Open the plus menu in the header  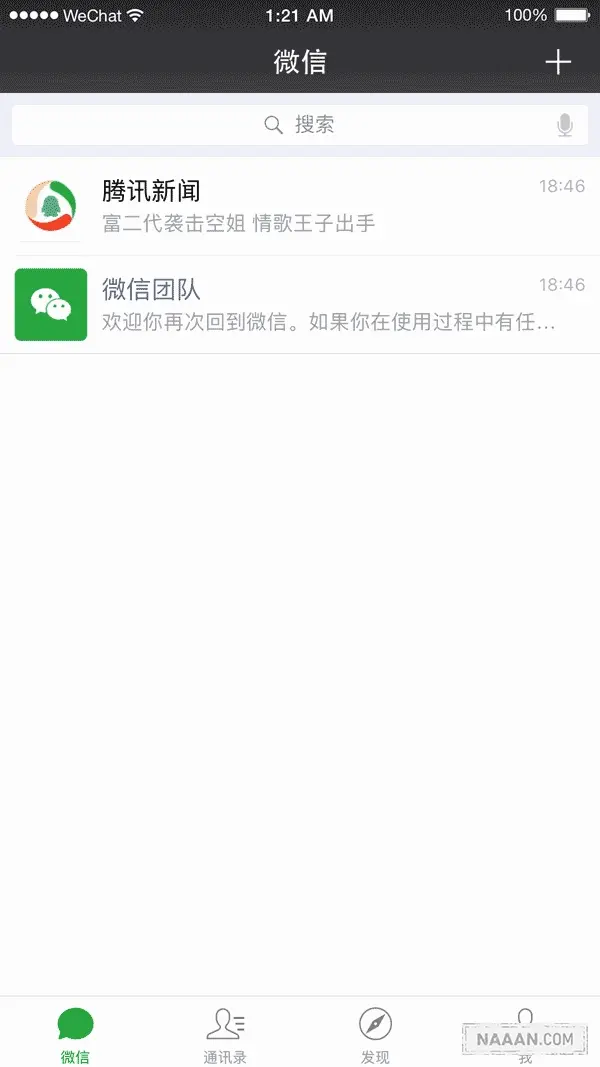pyautogui.click(x=557, y=62)
